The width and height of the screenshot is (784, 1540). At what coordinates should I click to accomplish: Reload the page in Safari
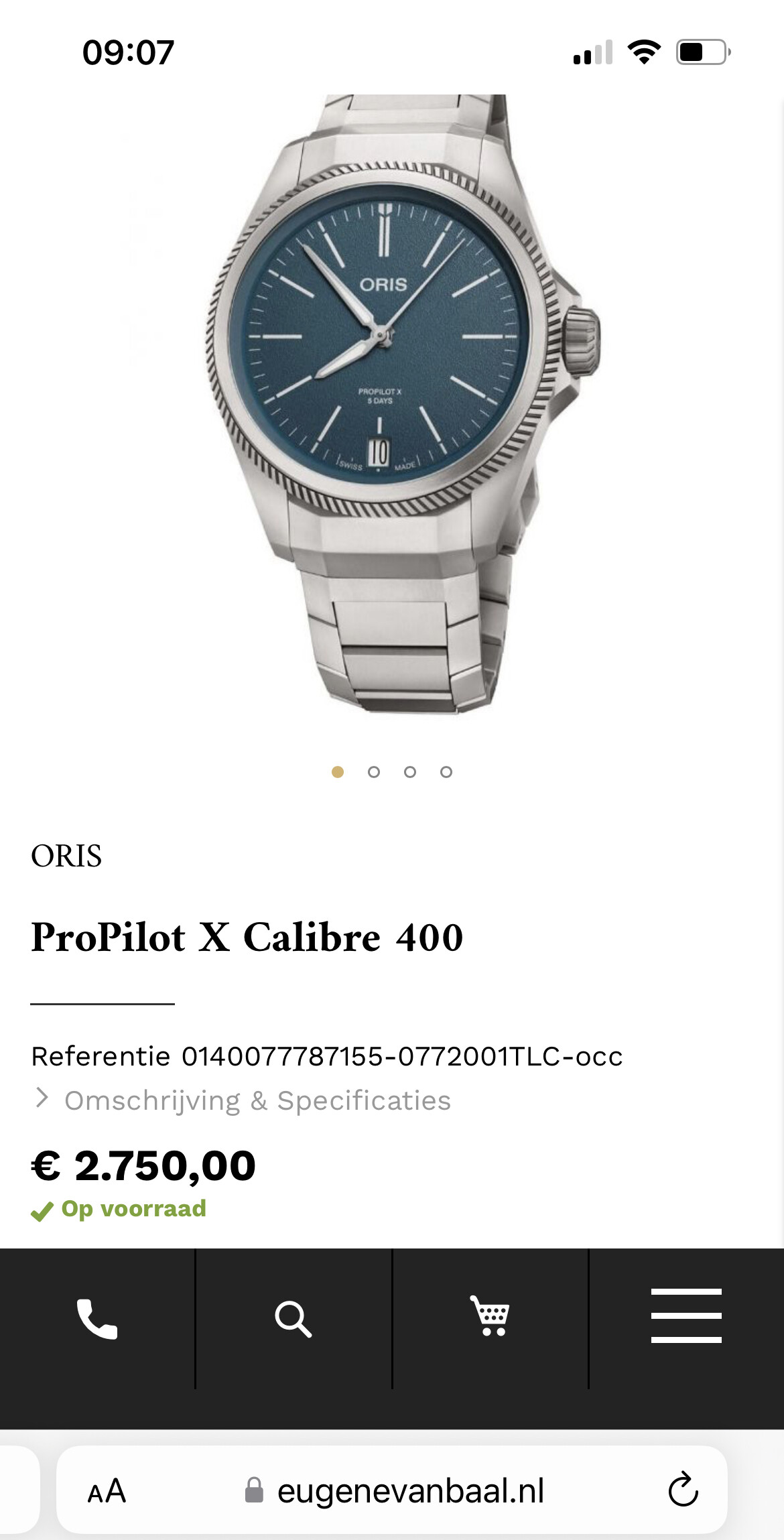(x=683, y=1490)
